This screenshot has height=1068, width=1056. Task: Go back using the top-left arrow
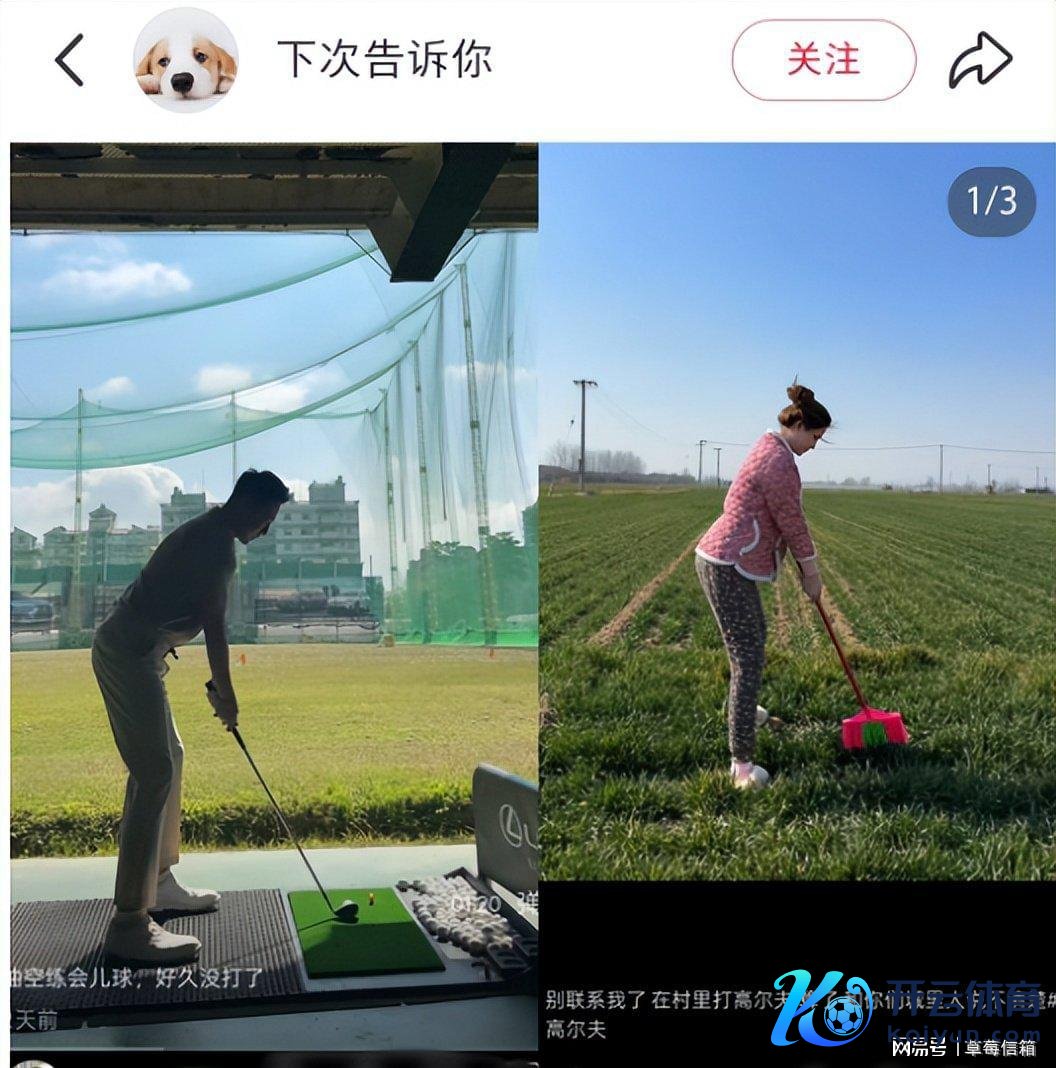[x=69, y=60]
